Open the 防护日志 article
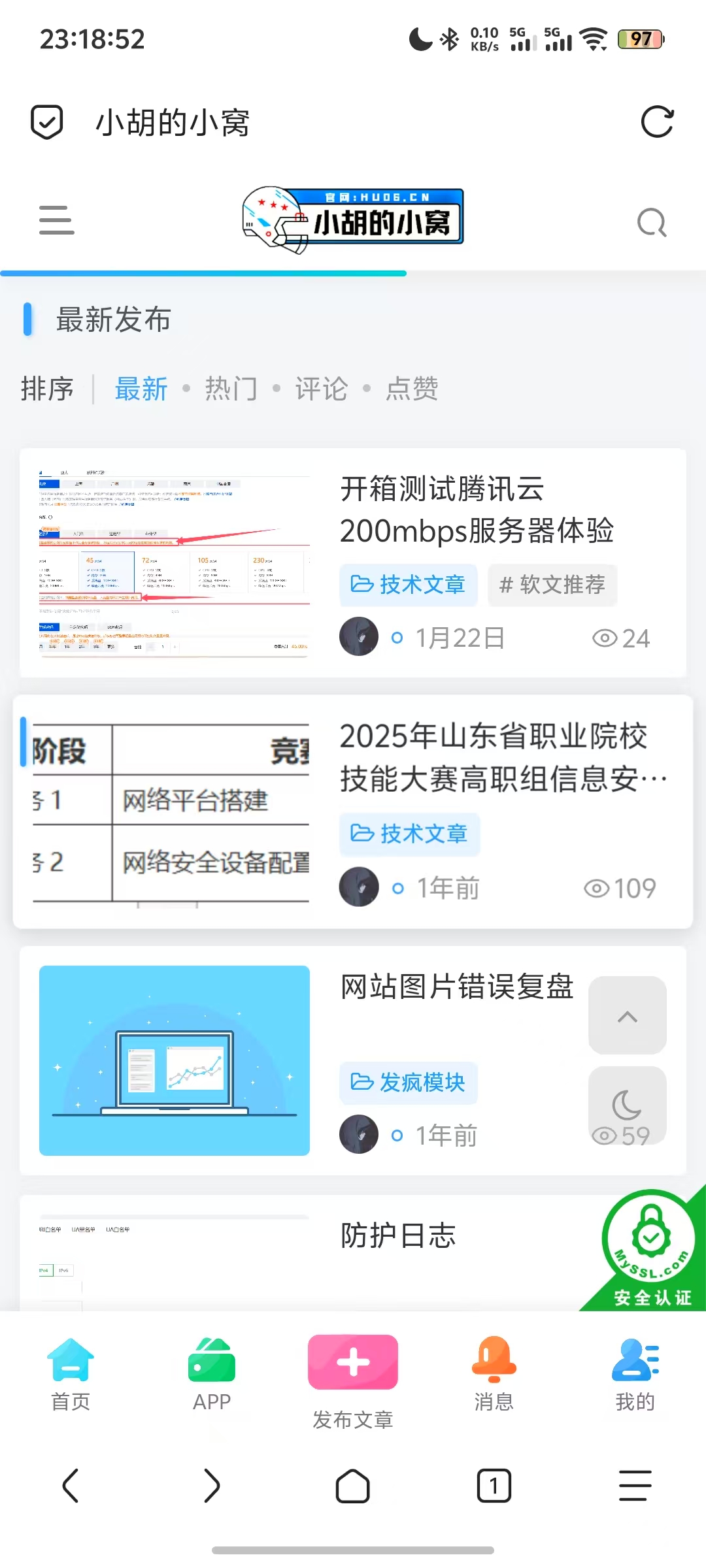706x1568 pixels. click(398, 1235)
